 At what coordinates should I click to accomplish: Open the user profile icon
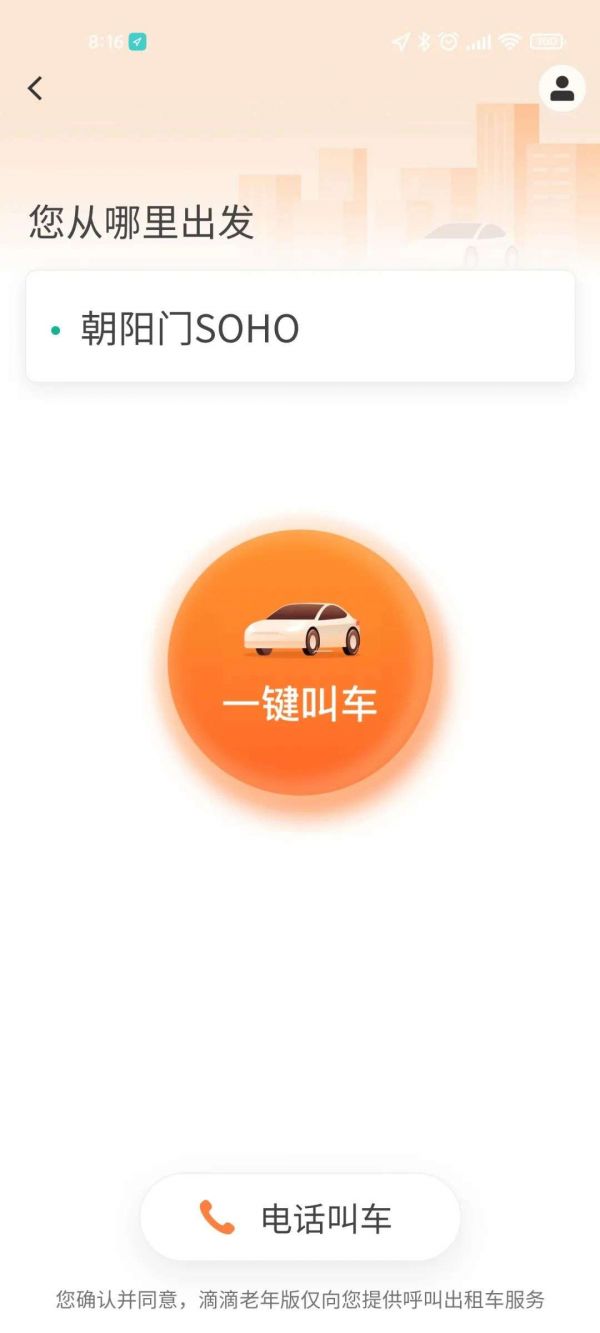click(x=562, y=88)
